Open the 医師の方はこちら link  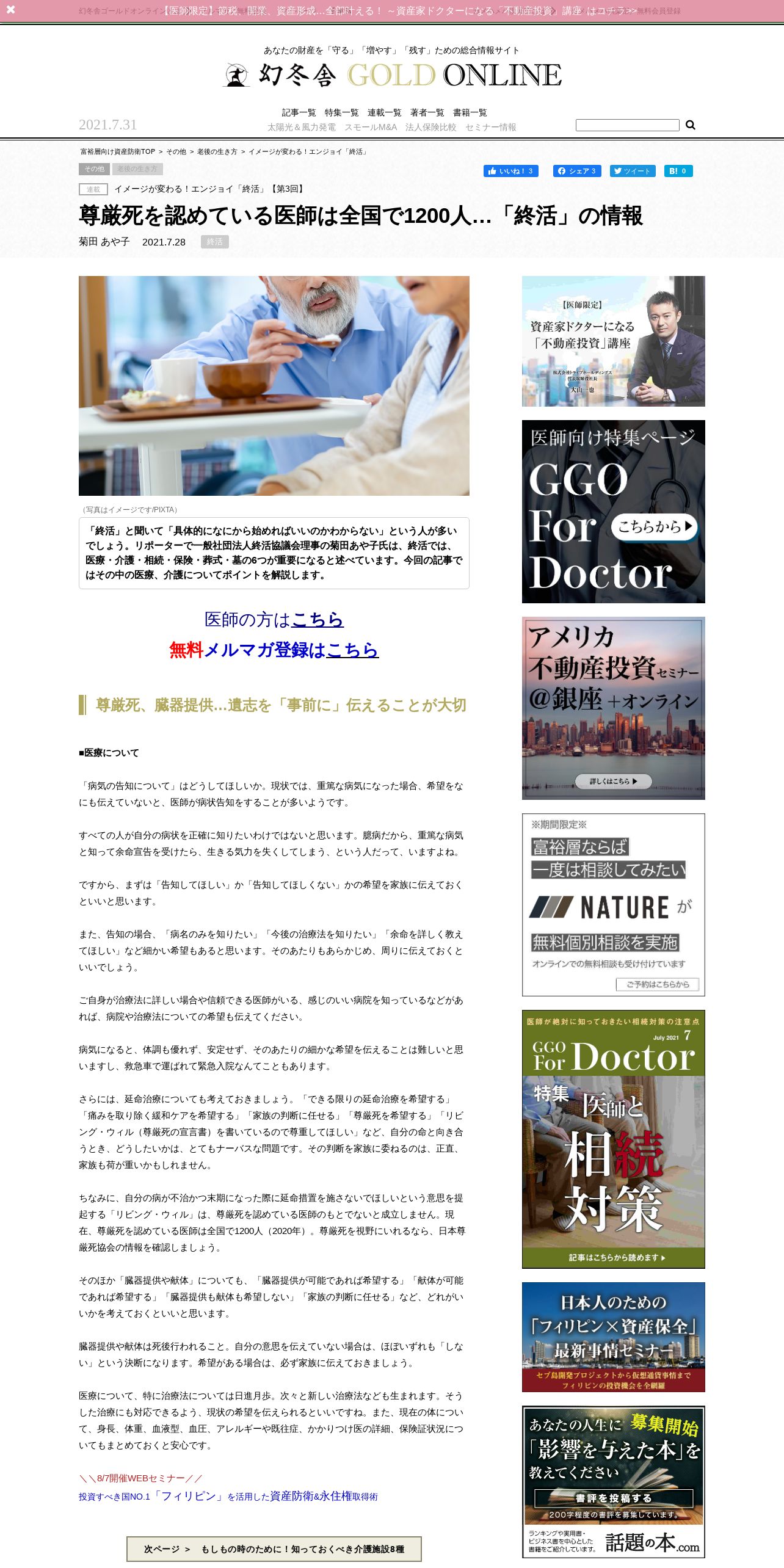(x=274, y=619)
